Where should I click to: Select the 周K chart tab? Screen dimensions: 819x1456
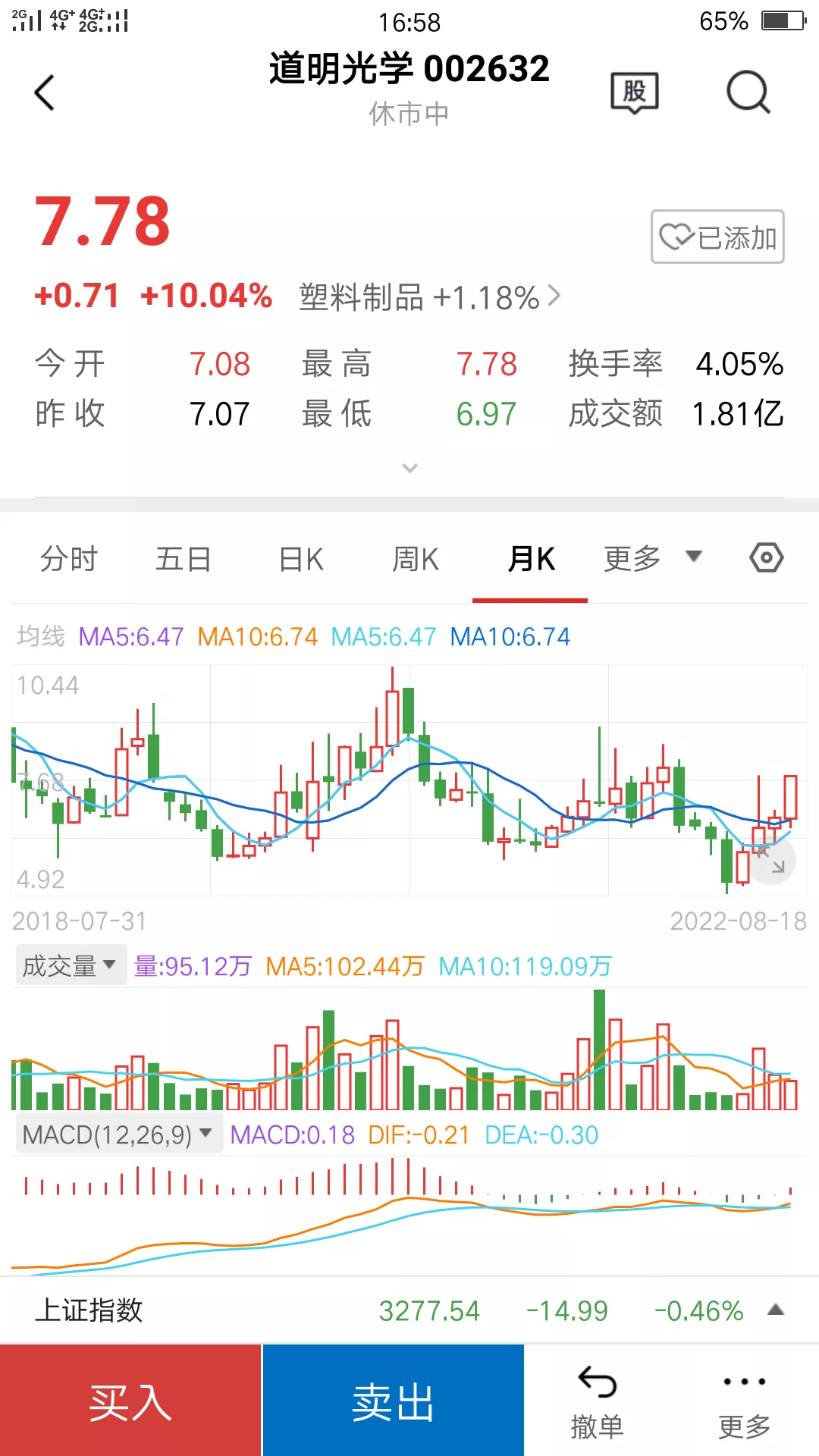(x=416, y=560)
